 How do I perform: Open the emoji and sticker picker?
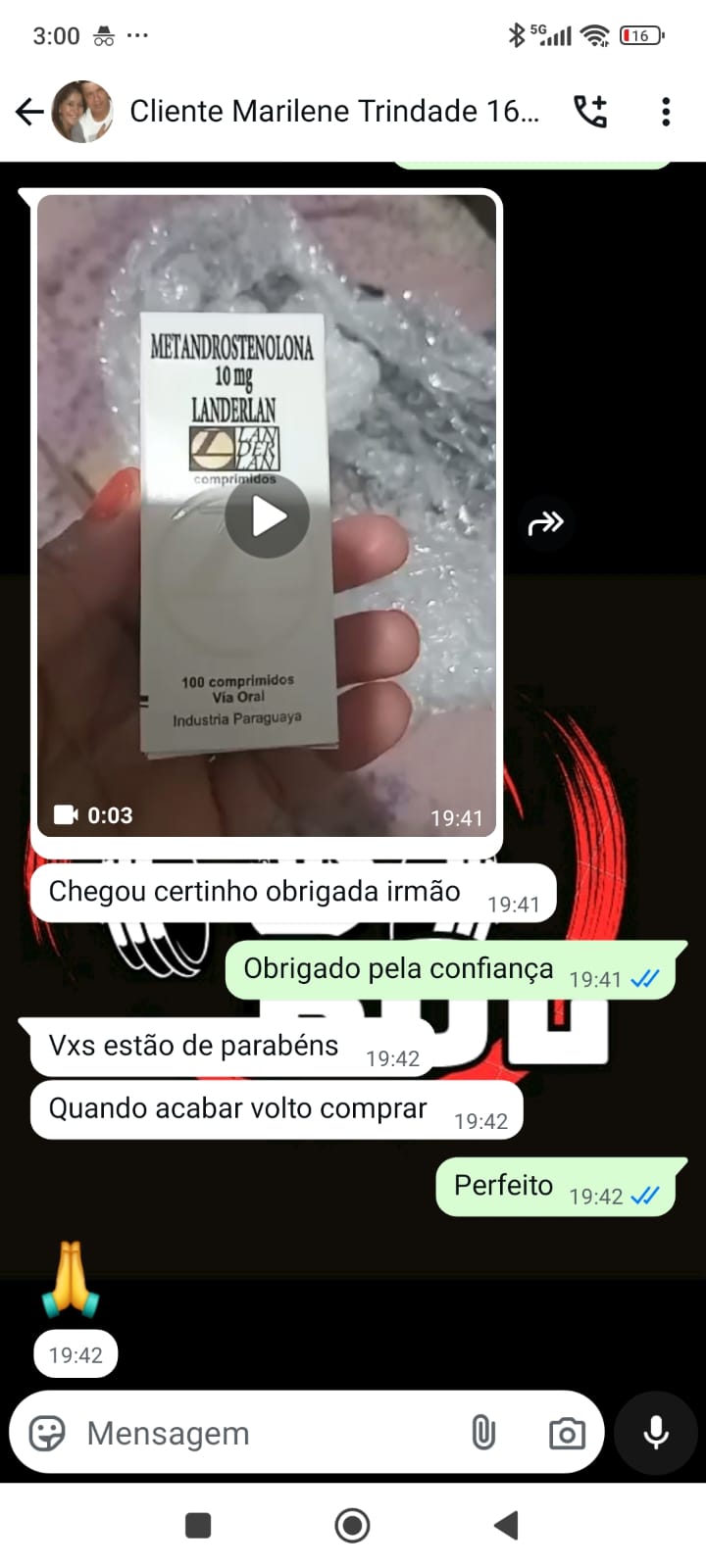[x=46, y=1433]
